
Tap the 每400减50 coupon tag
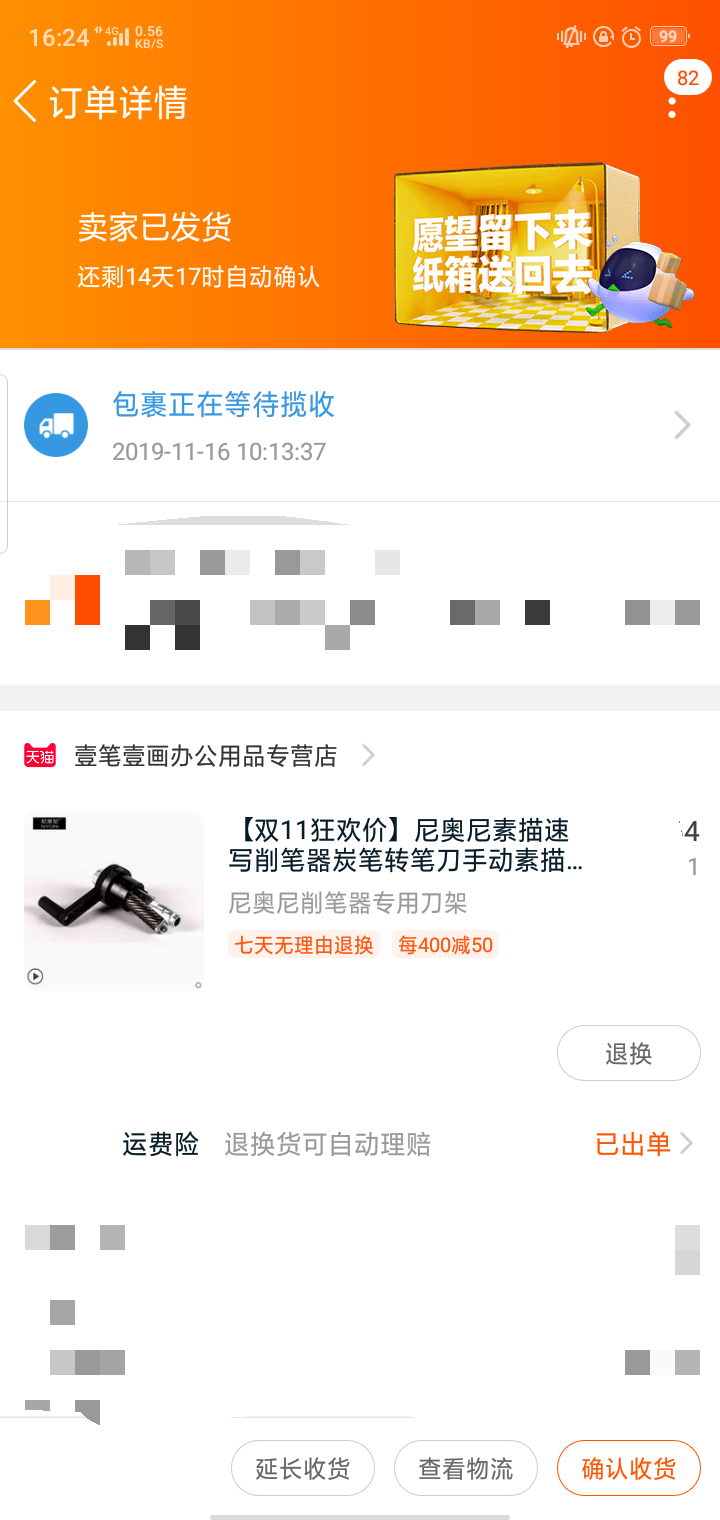click(445, 944)
